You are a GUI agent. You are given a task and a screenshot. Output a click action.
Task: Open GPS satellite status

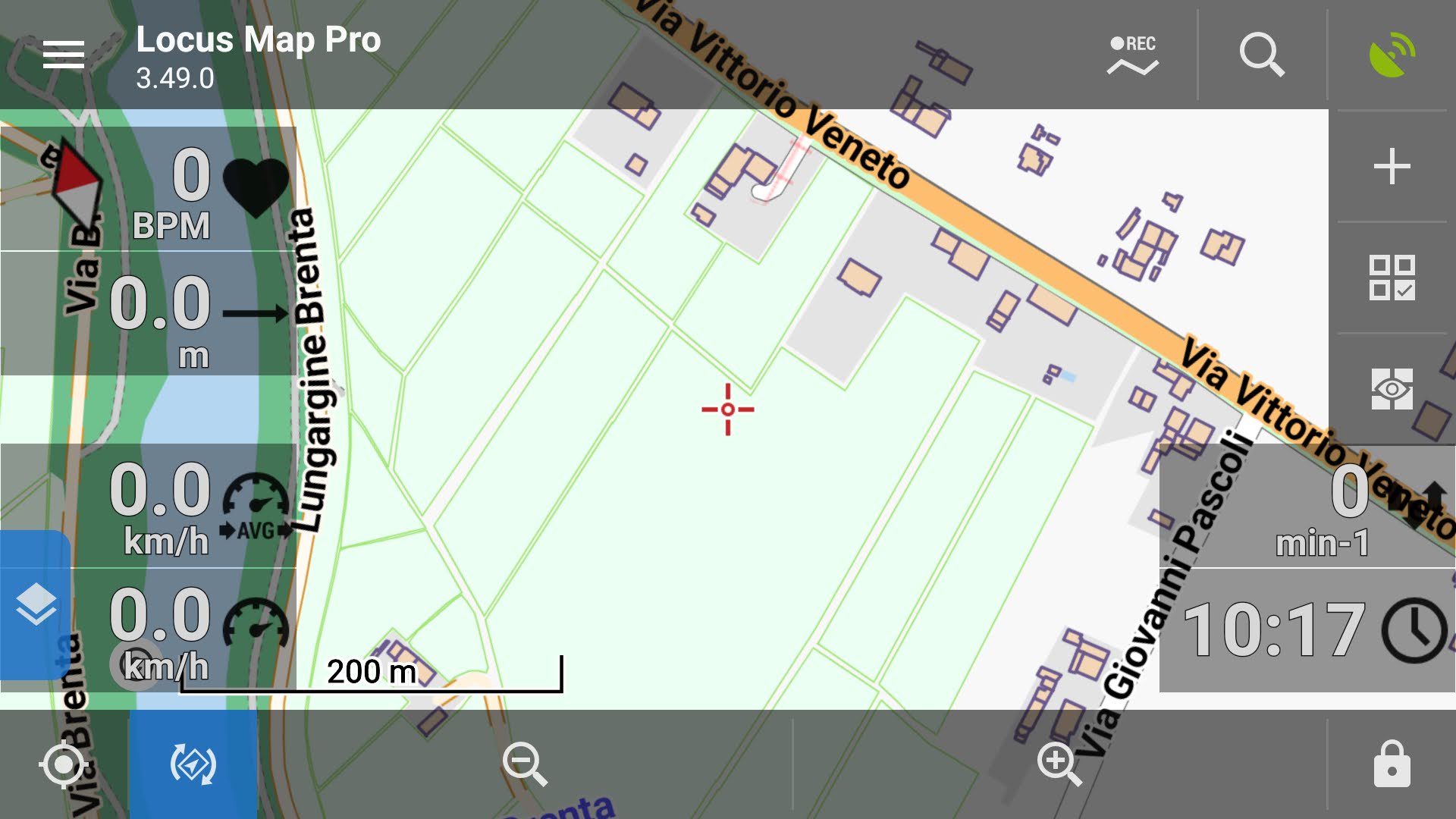[1392, 55]
